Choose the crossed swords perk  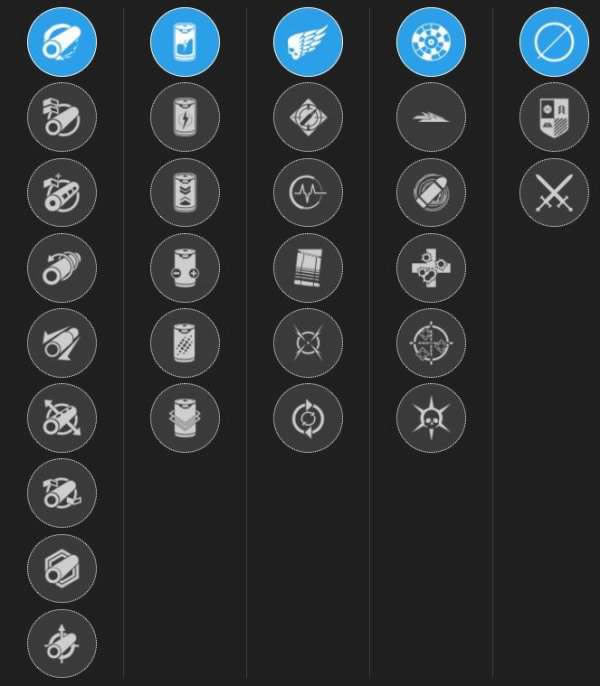pos(554,192)
